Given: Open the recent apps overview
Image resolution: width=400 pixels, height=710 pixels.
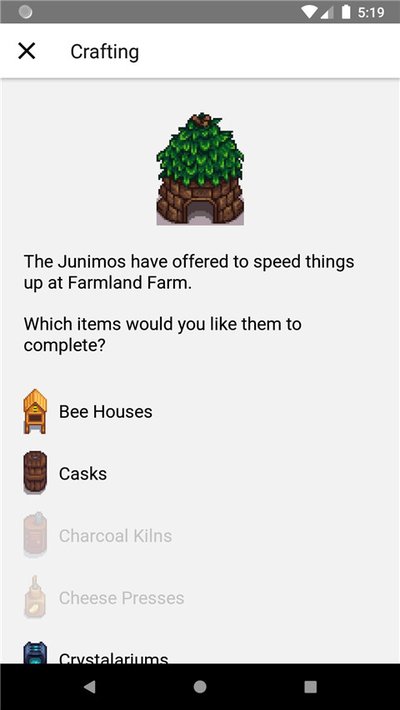Looking at the screenshot, I should 310,687.
